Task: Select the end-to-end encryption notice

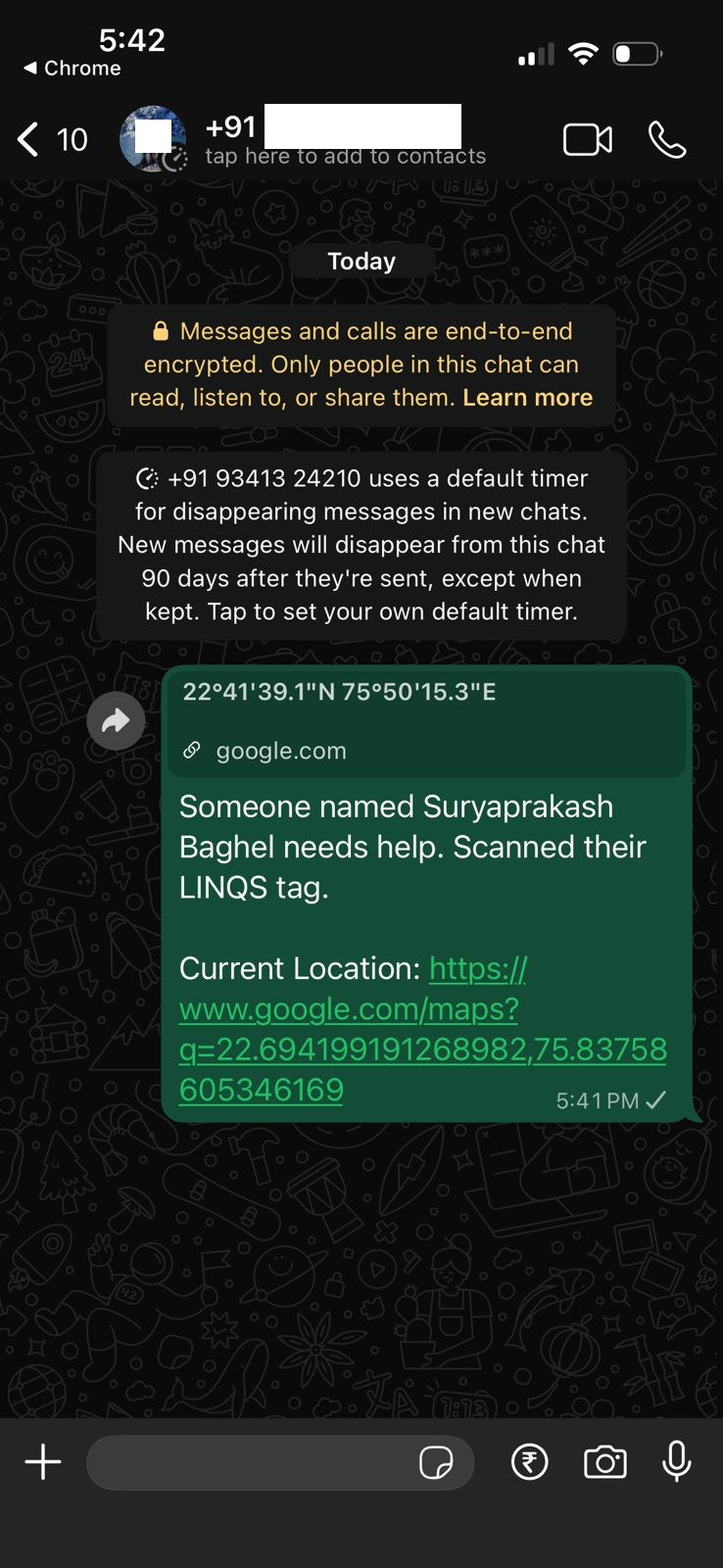Action: (361, 364)
